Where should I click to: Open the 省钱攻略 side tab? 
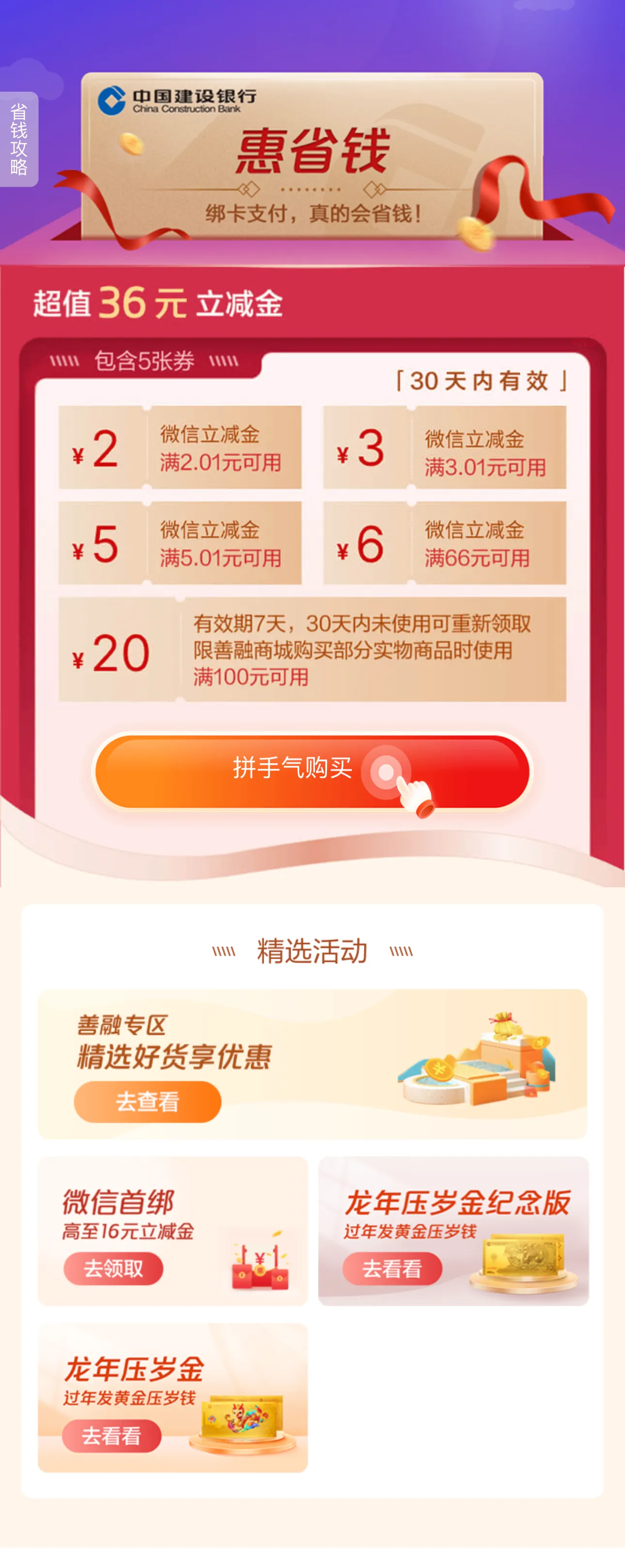19,139
